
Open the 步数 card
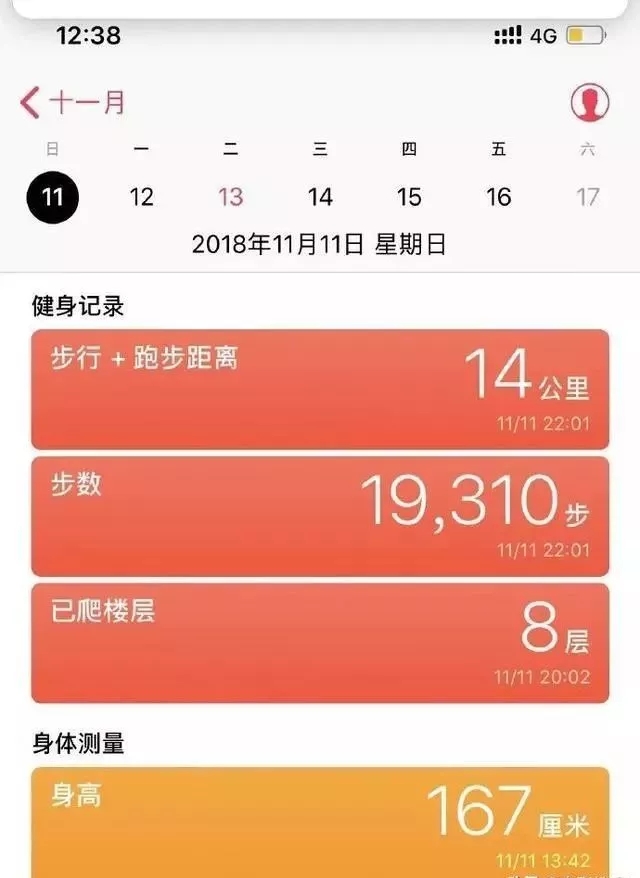pyautogui.click(x=320, y=516)
